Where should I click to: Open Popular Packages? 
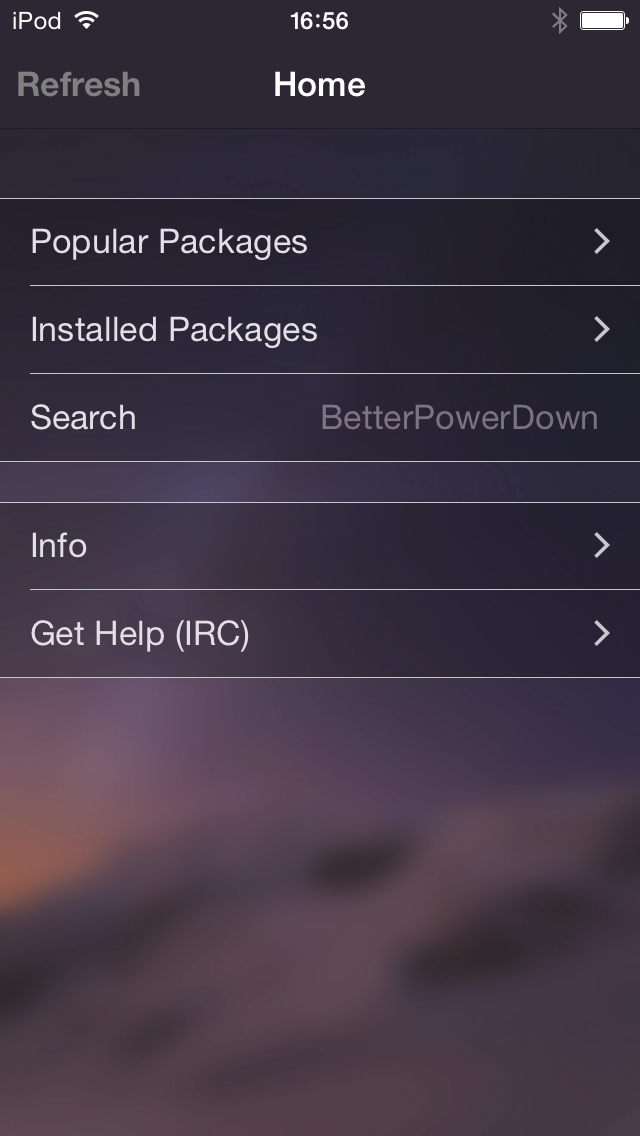pos(320,241)
